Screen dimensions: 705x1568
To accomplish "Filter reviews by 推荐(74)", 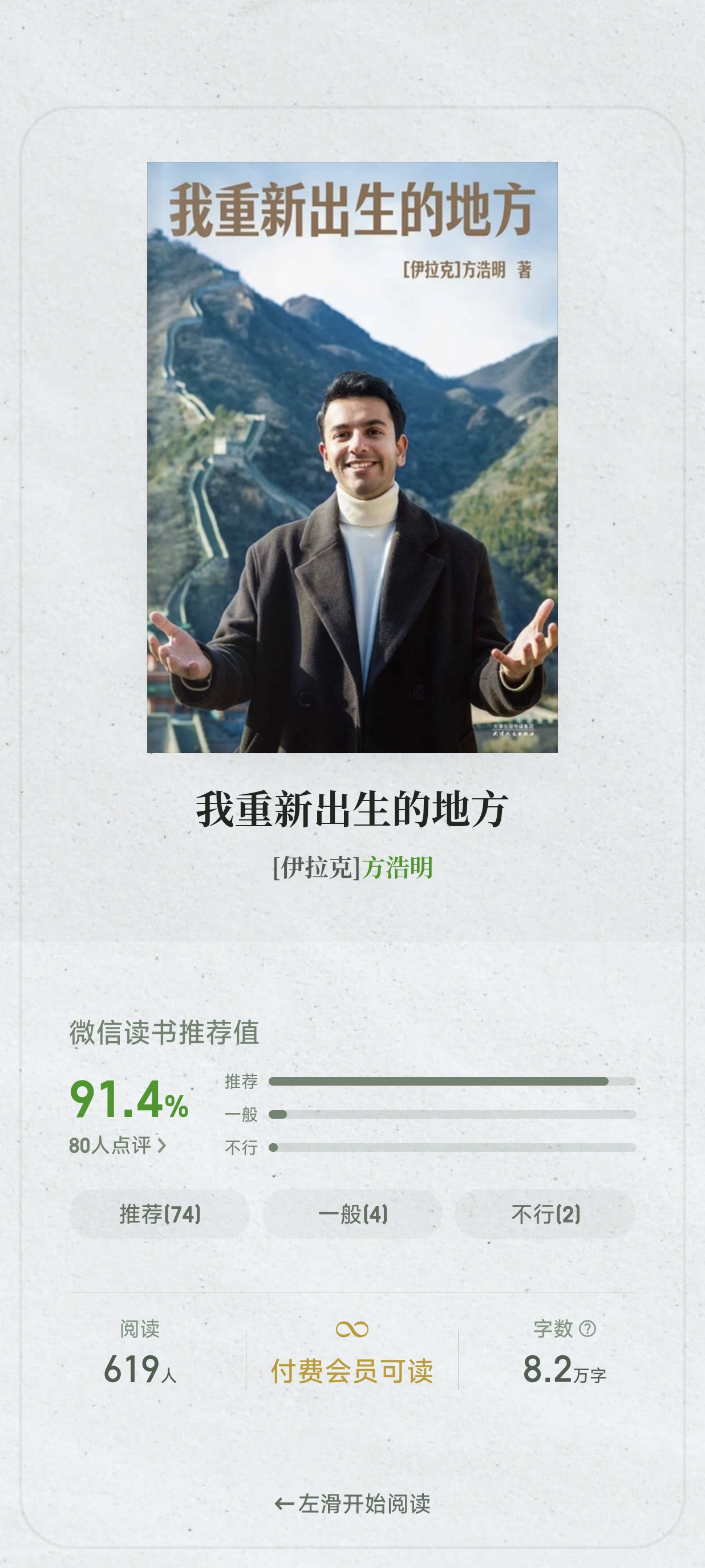I will (160, 1214).
